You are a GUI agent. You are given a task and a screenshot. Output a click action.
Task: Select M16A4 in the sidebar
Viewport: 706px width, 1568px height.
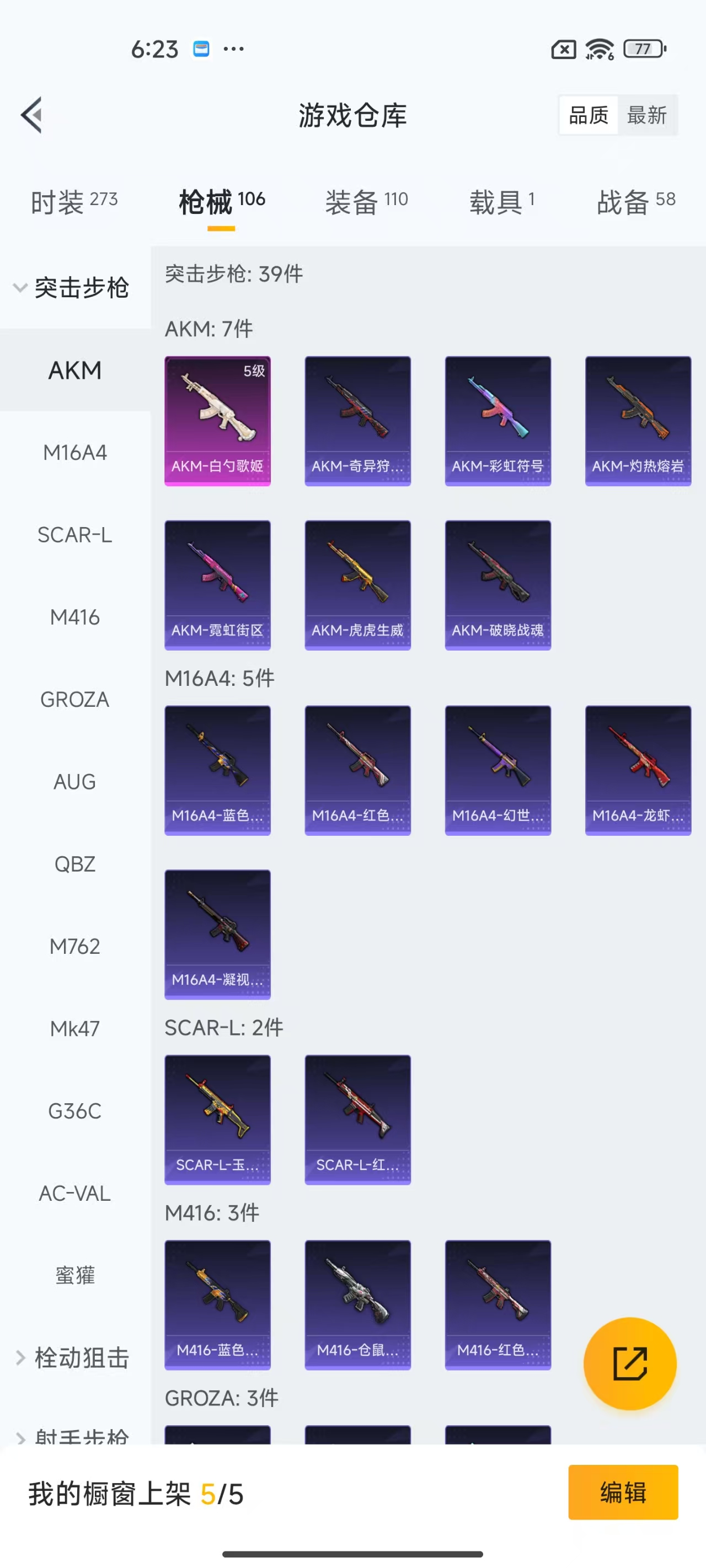[75, 452]
